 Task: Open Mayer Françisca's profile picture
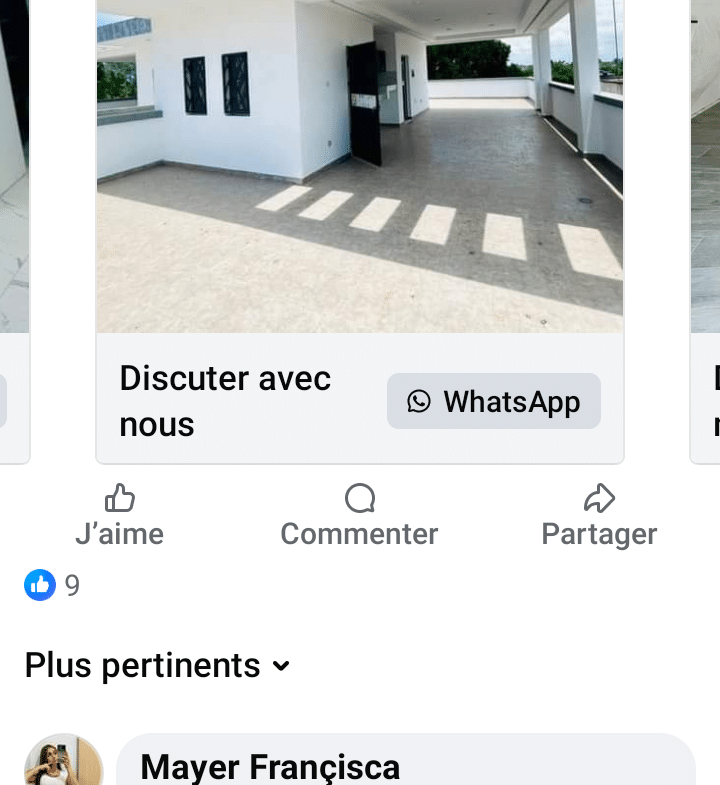(x=63, y=762)
